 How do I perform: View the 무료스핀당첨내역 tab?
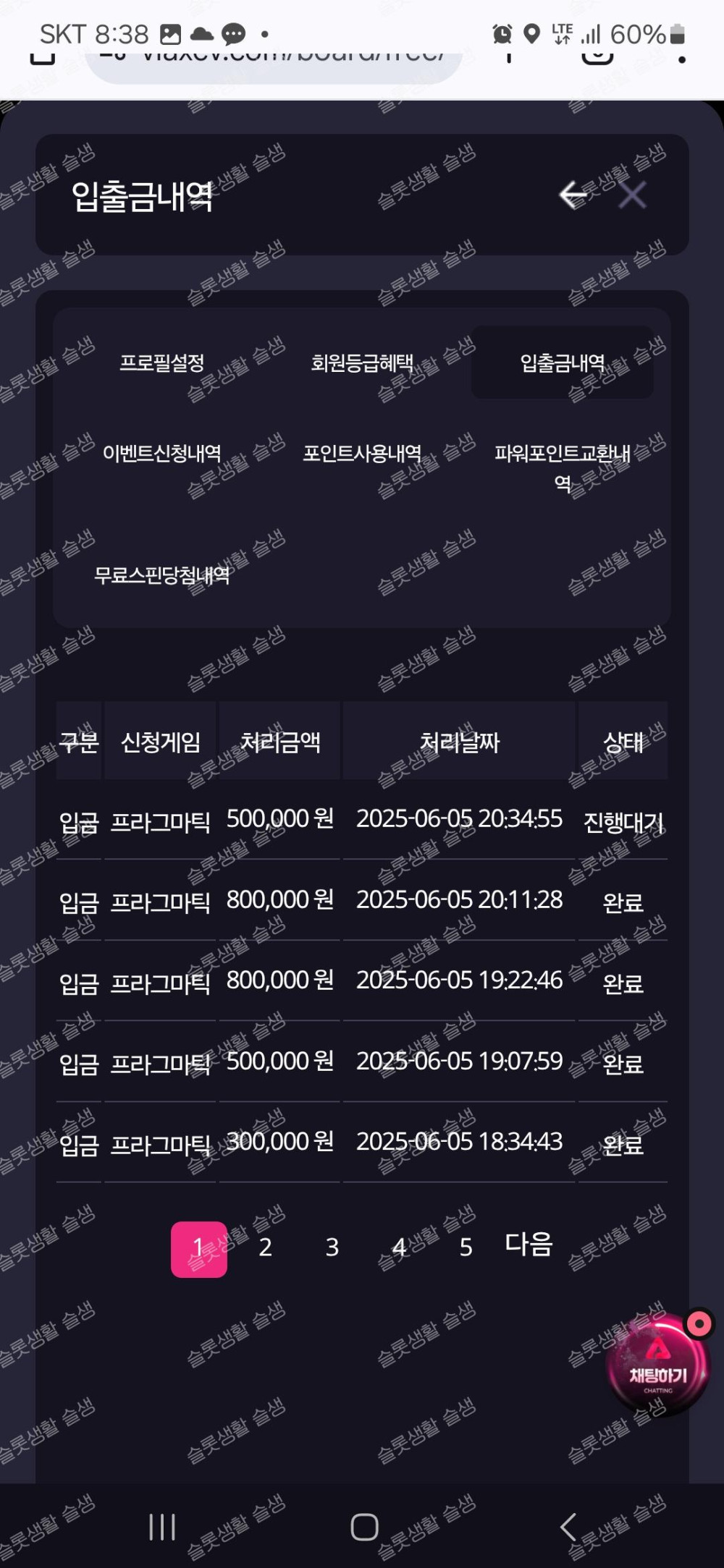pos(161,575)
